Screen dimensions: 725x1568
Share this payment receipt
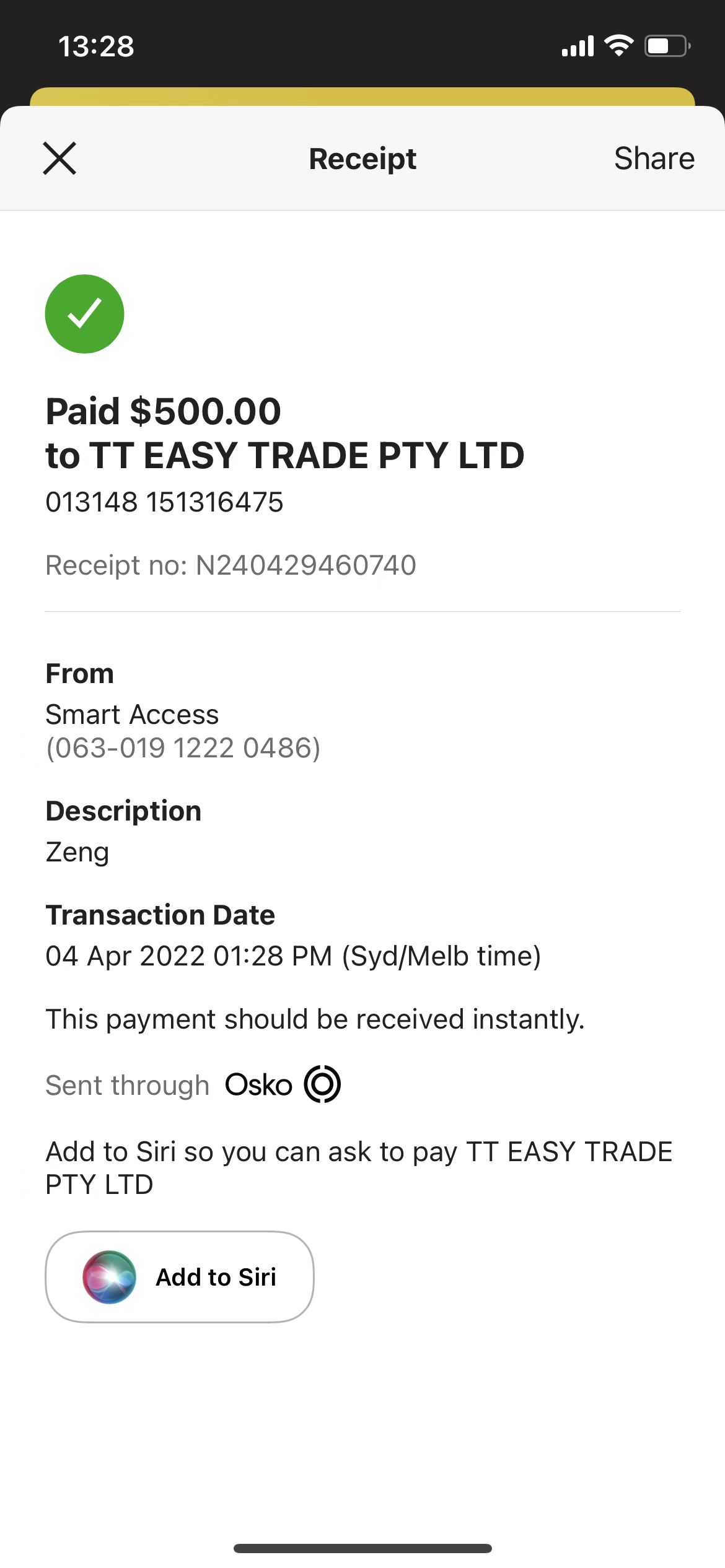click(x=654, y=159)
